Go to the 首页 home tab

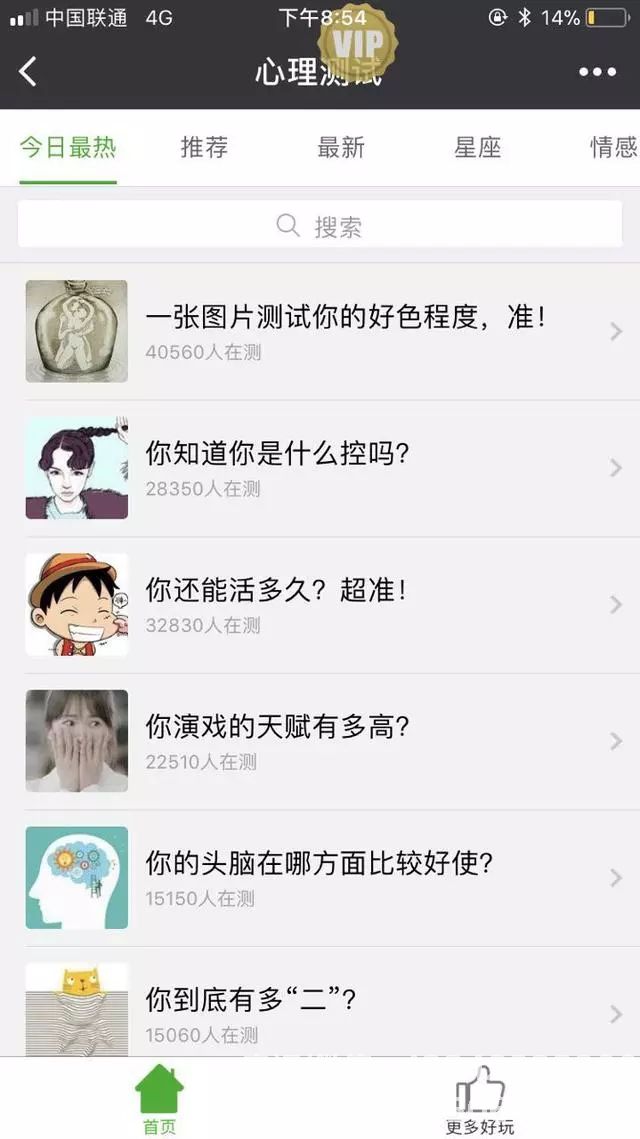click(160, 1099)
